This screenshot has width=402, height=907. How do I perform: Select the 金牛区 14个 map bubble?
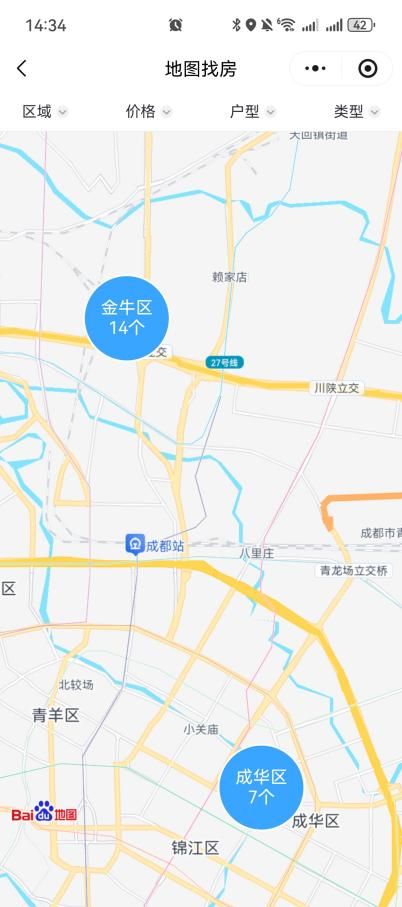pyautogui.click(x=127, y=318)
